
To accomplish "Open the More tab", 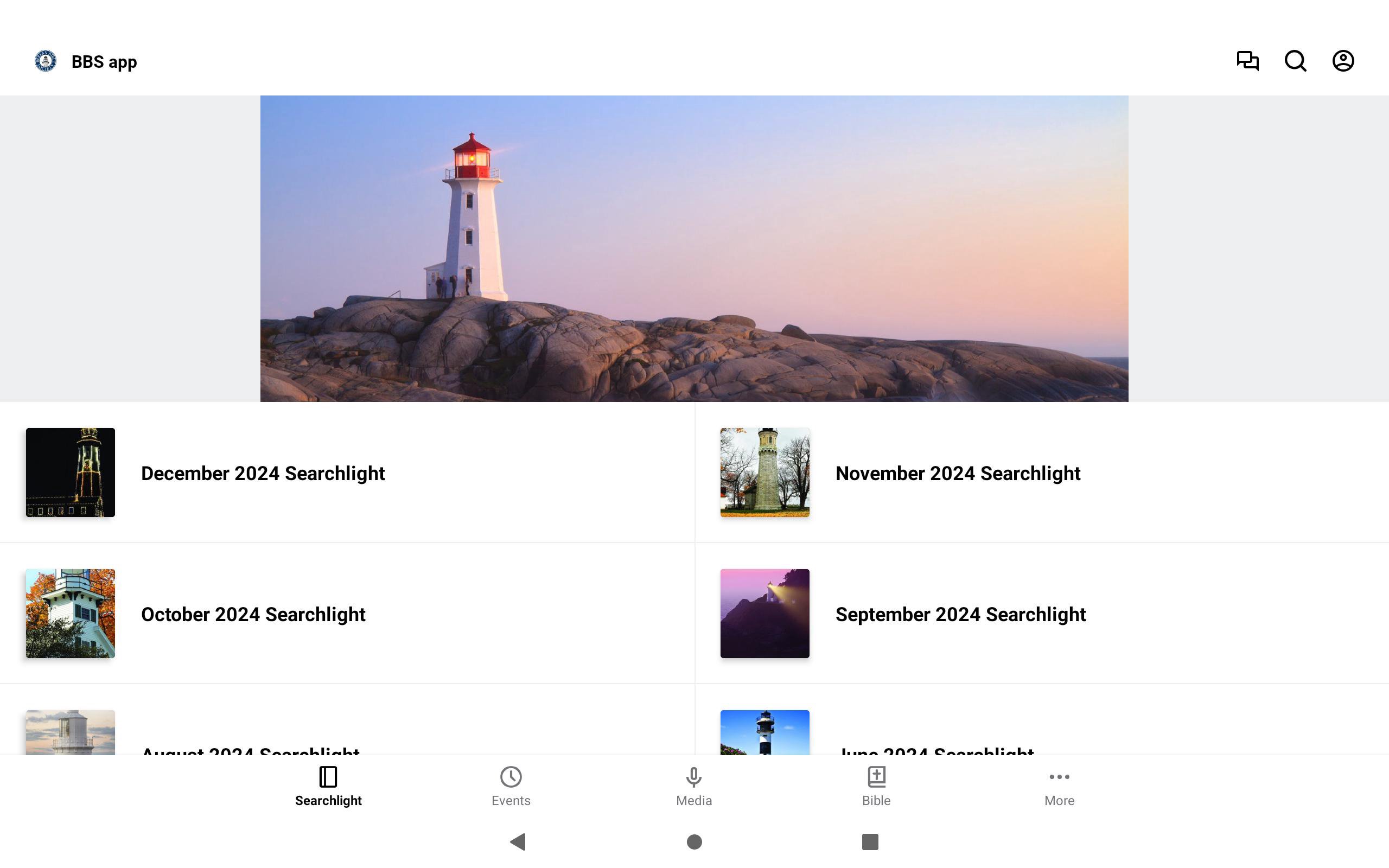I will (x=1059, y=787).
